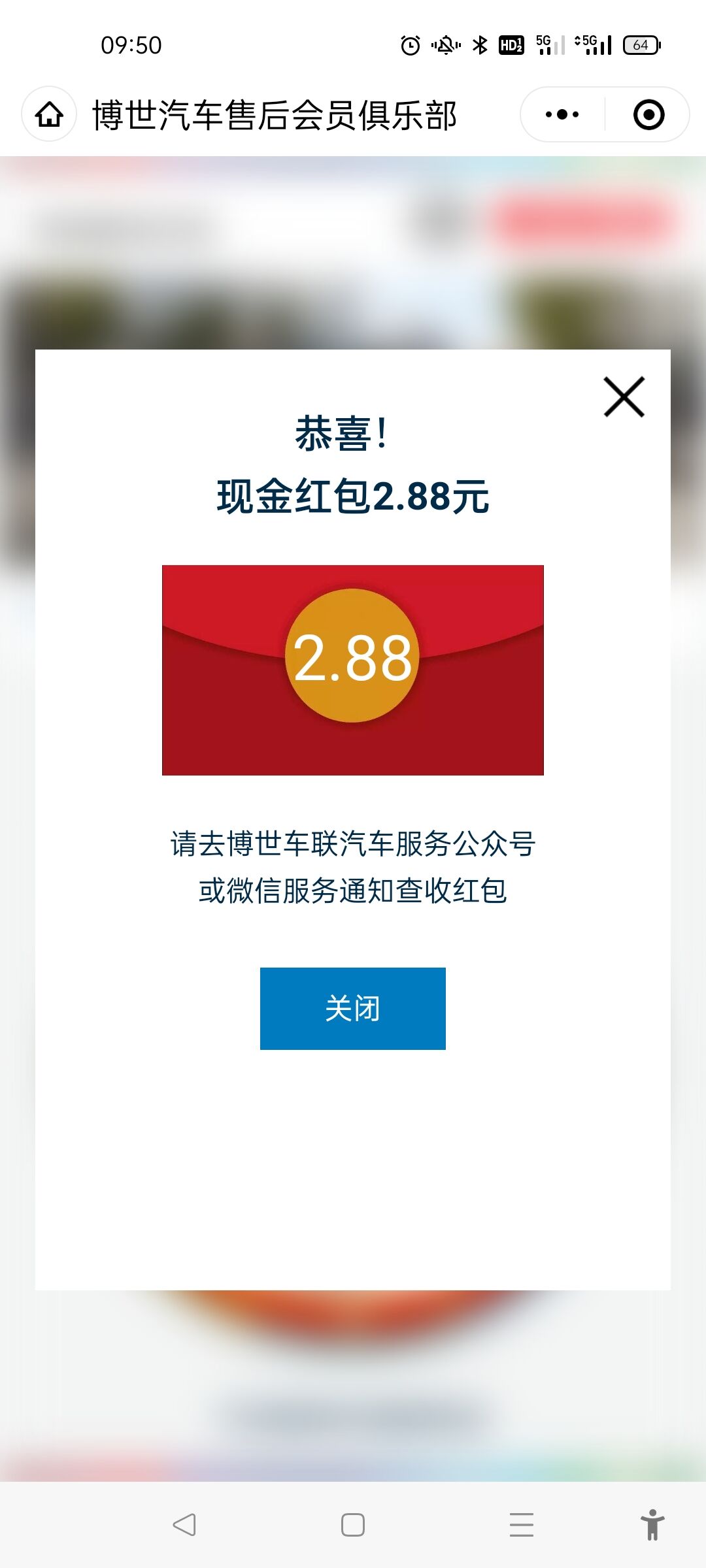Dismiss the red packet dialog with X

(x=624, y=397)
